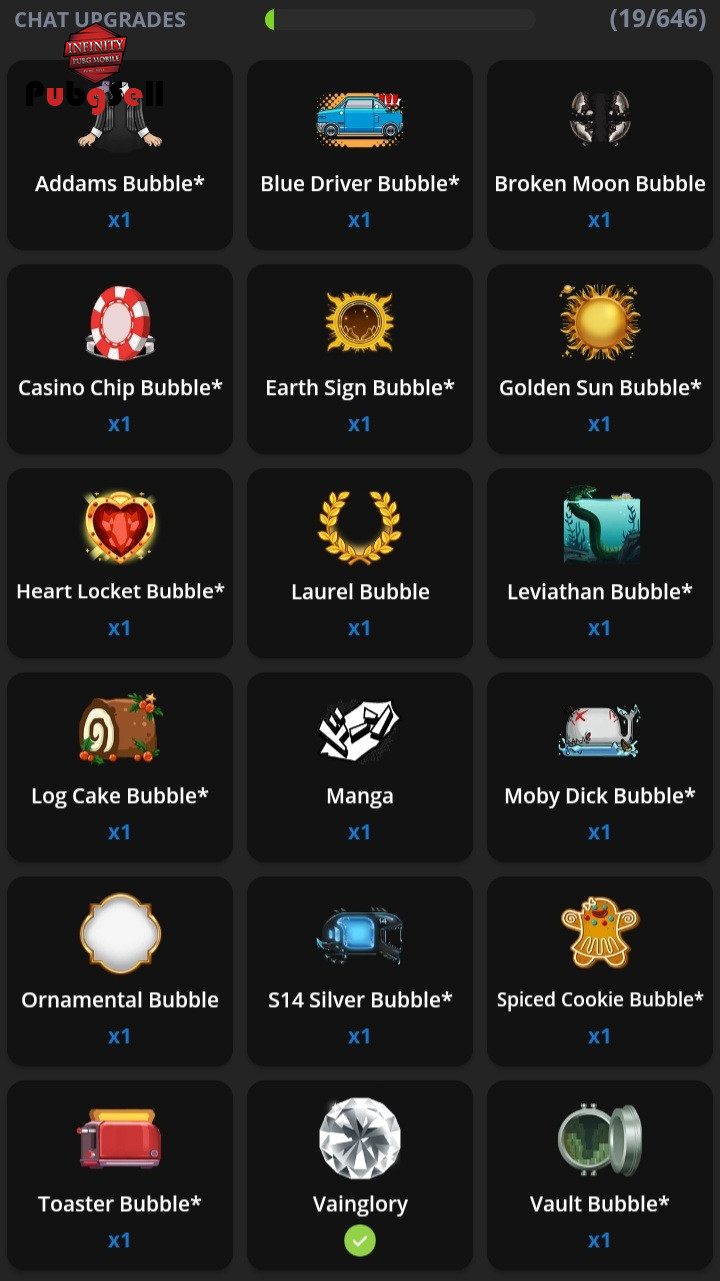Viewport: 720px width, 1281px height.
Task: Open the Addams Bubble item
Action: click(x=120, y=155)
